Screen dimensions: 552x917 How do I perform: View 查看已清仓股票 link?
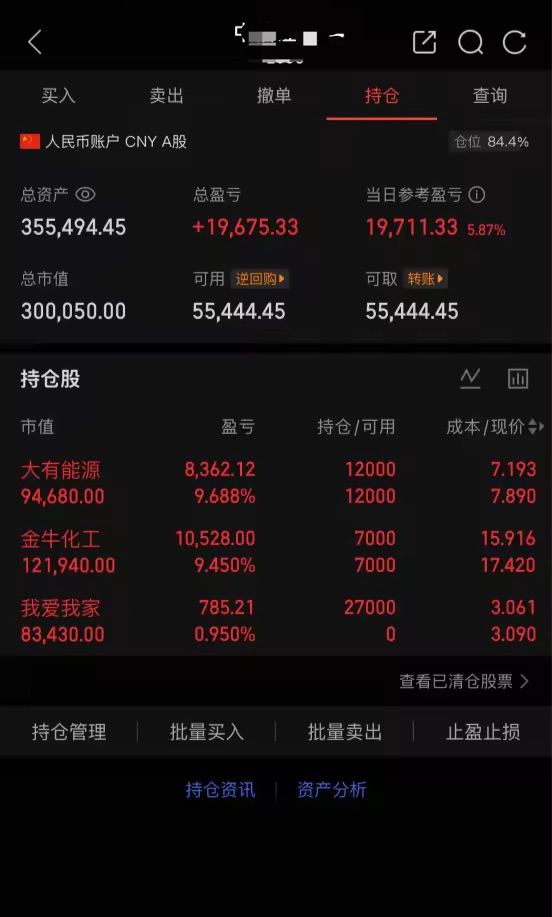coord(464,681)
